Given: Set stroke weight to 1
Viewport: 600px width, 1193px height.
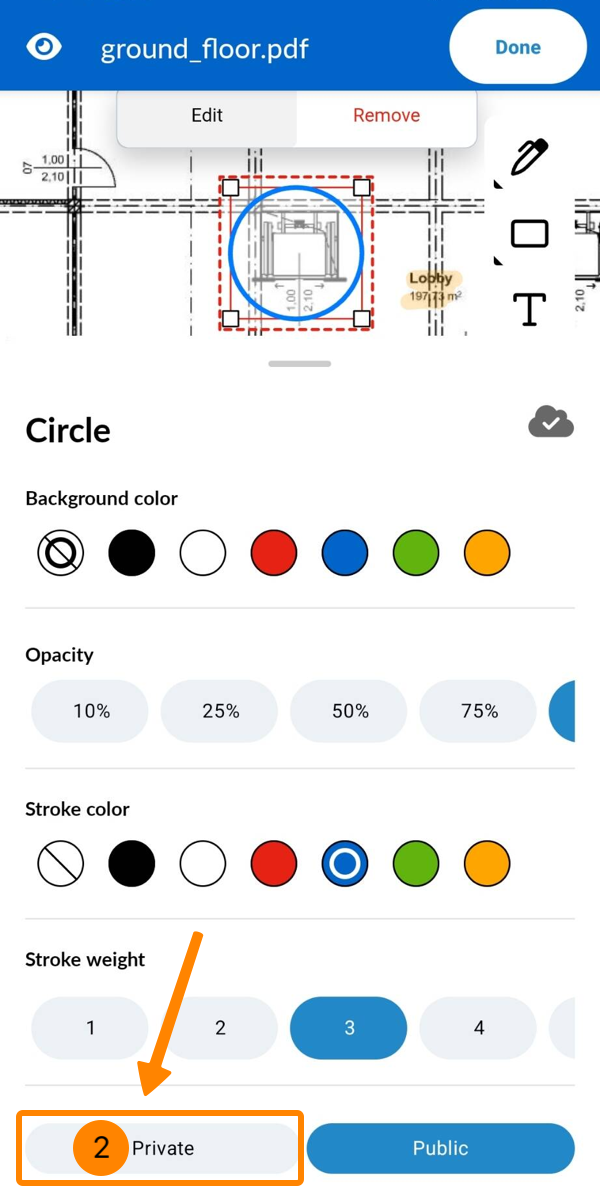Looking at the screenshot, I should (90, 1027).
